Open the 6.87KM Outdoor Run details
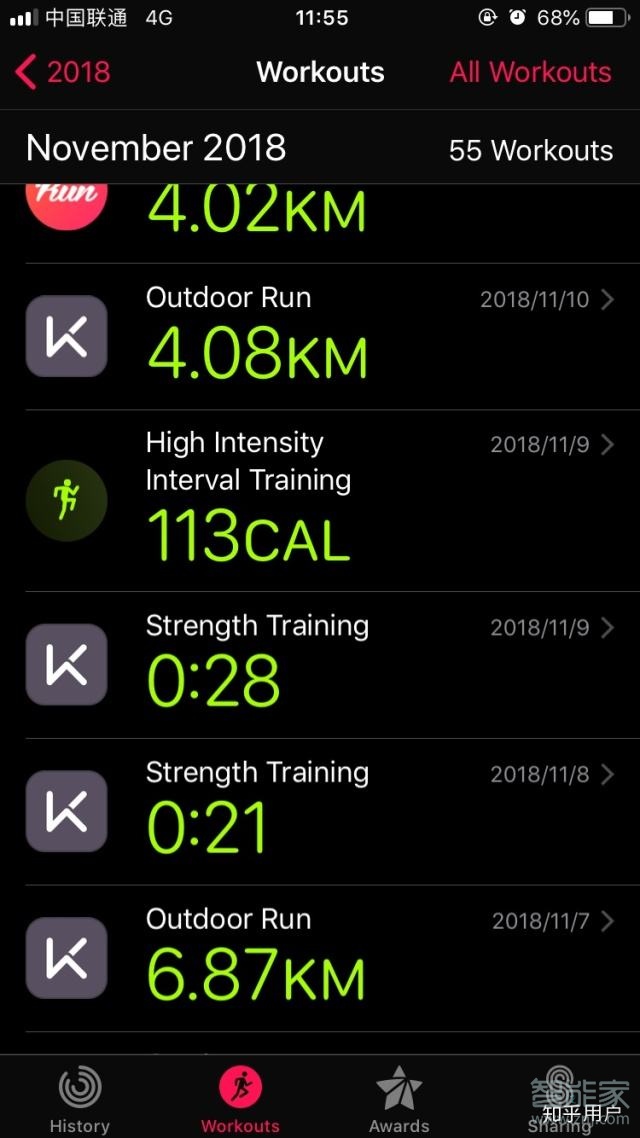This screenshot has height=1138, width=640. (320, 958)
